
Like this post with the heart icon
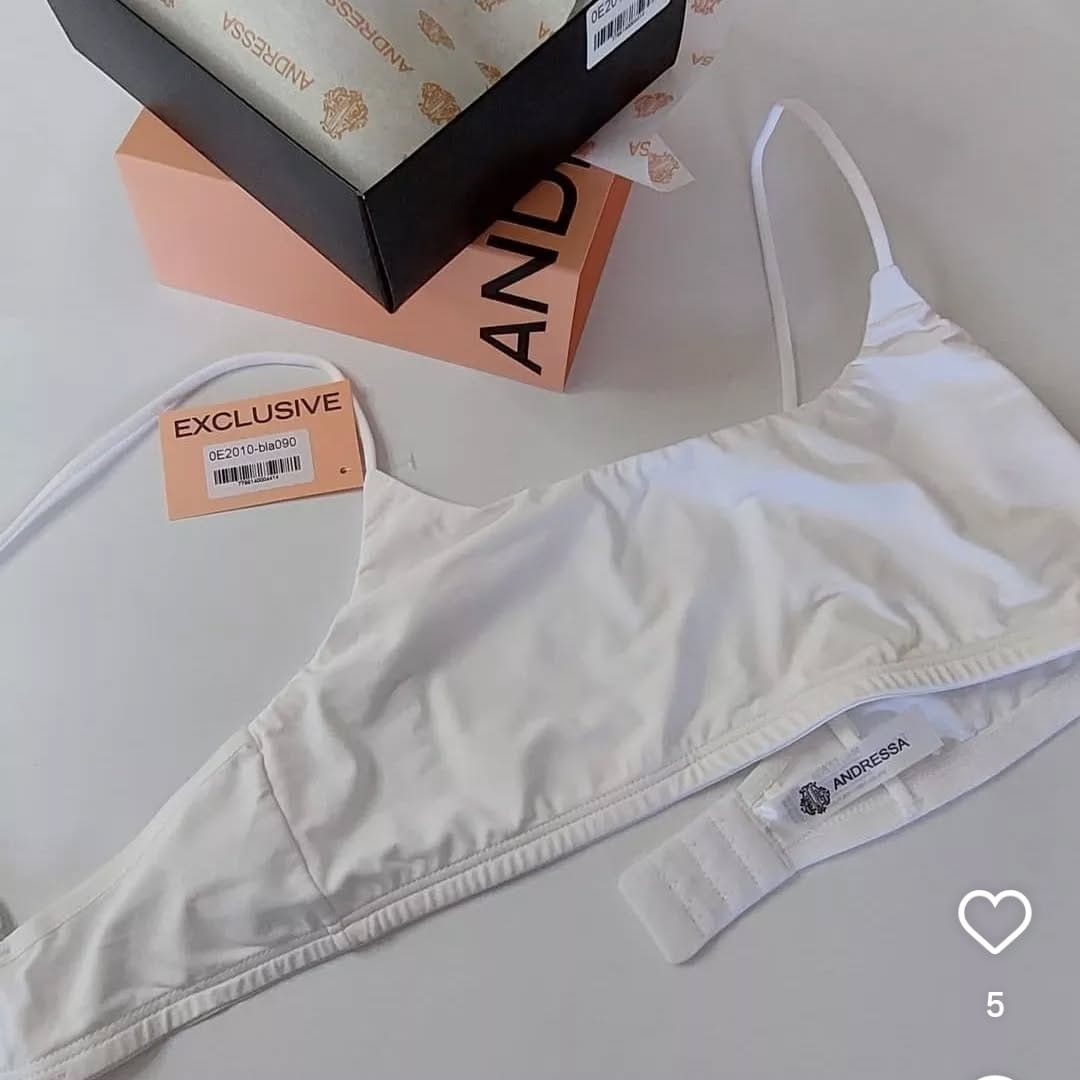994,921
